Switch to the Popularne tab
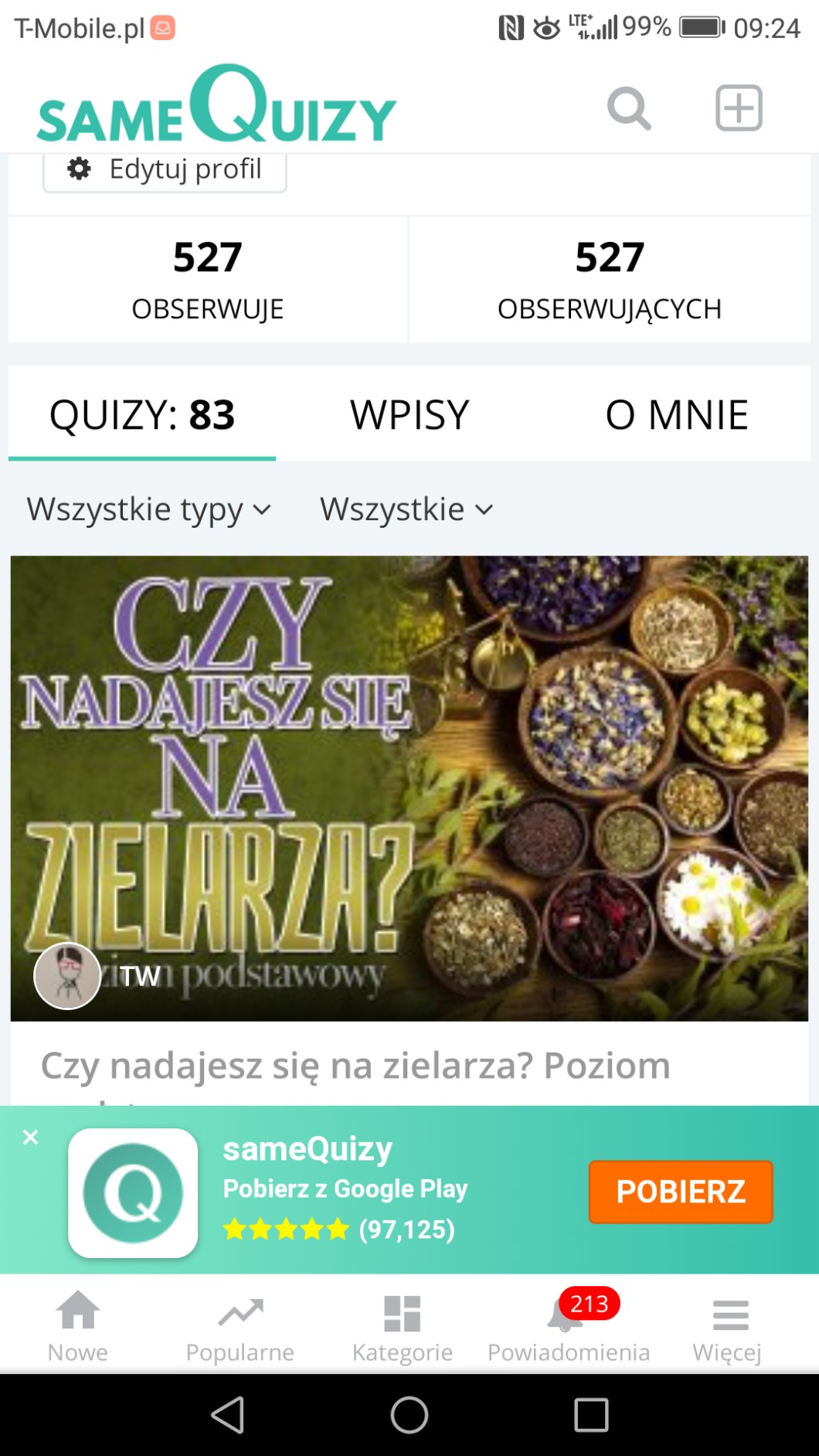 coord(240,1327)
